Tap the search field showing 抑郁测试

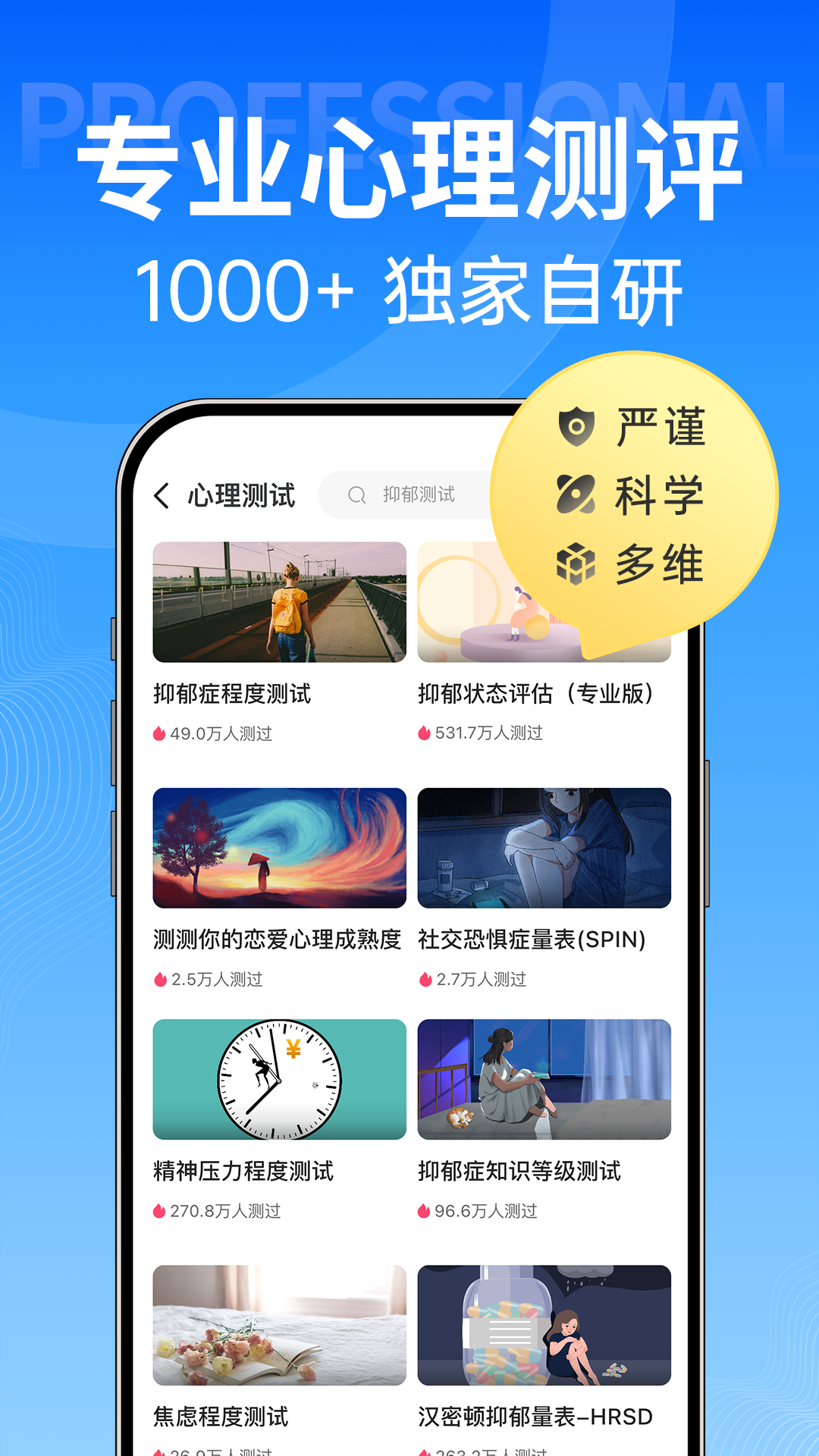click(417, 494)
